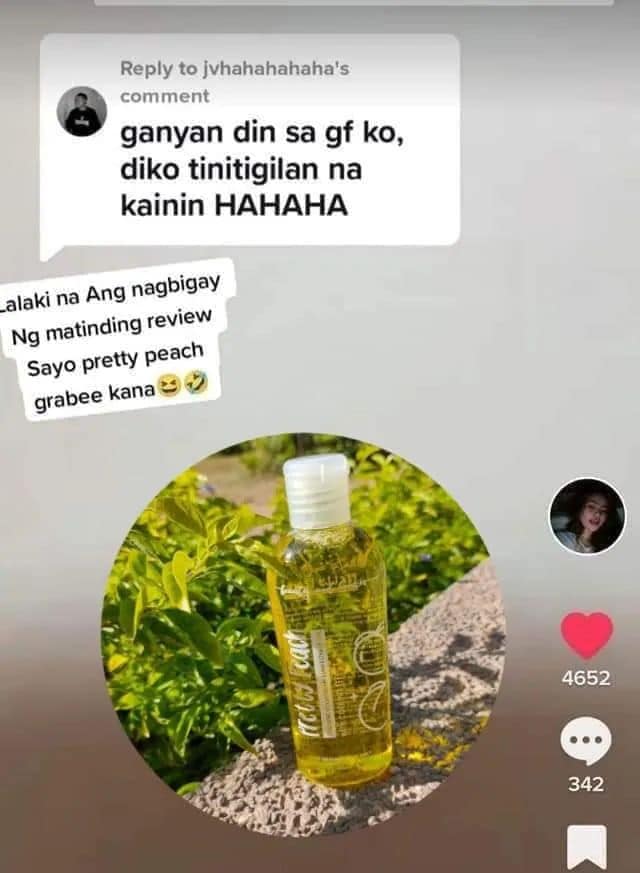
Task: Open the comments with 342 replies
Action: (586, 743)
